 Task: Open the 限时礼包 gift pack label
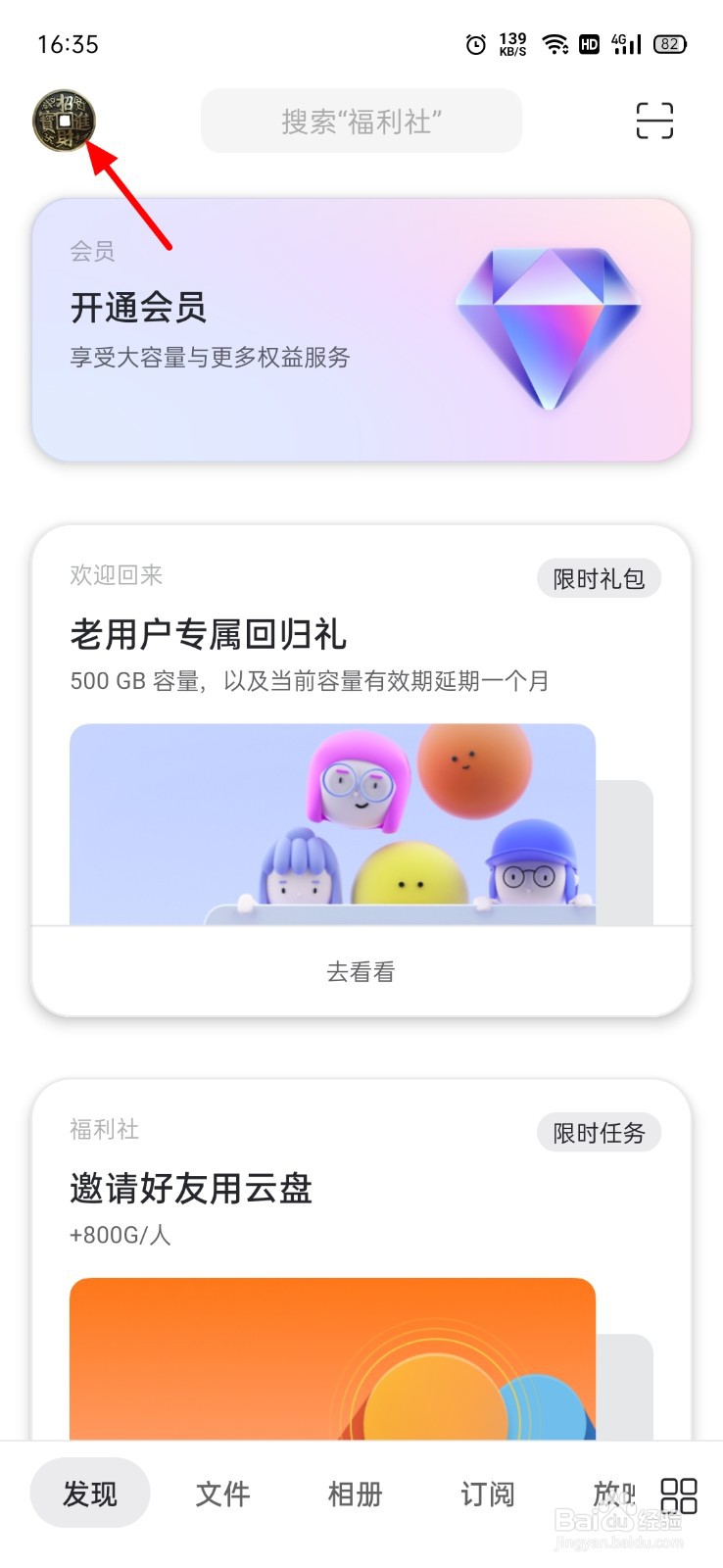tap(599, 578)
